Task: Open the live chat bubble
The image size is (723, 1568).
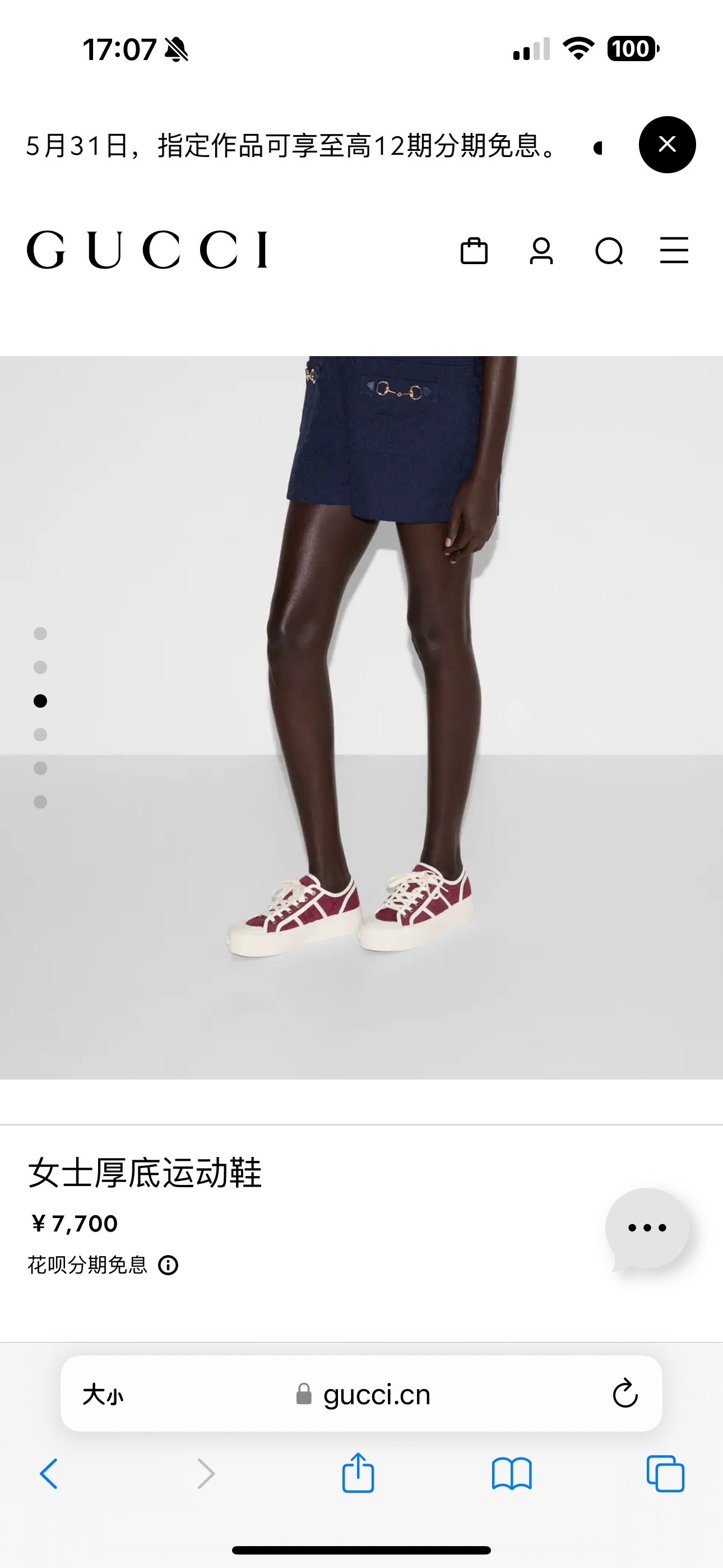Action: click(647, 1228)
